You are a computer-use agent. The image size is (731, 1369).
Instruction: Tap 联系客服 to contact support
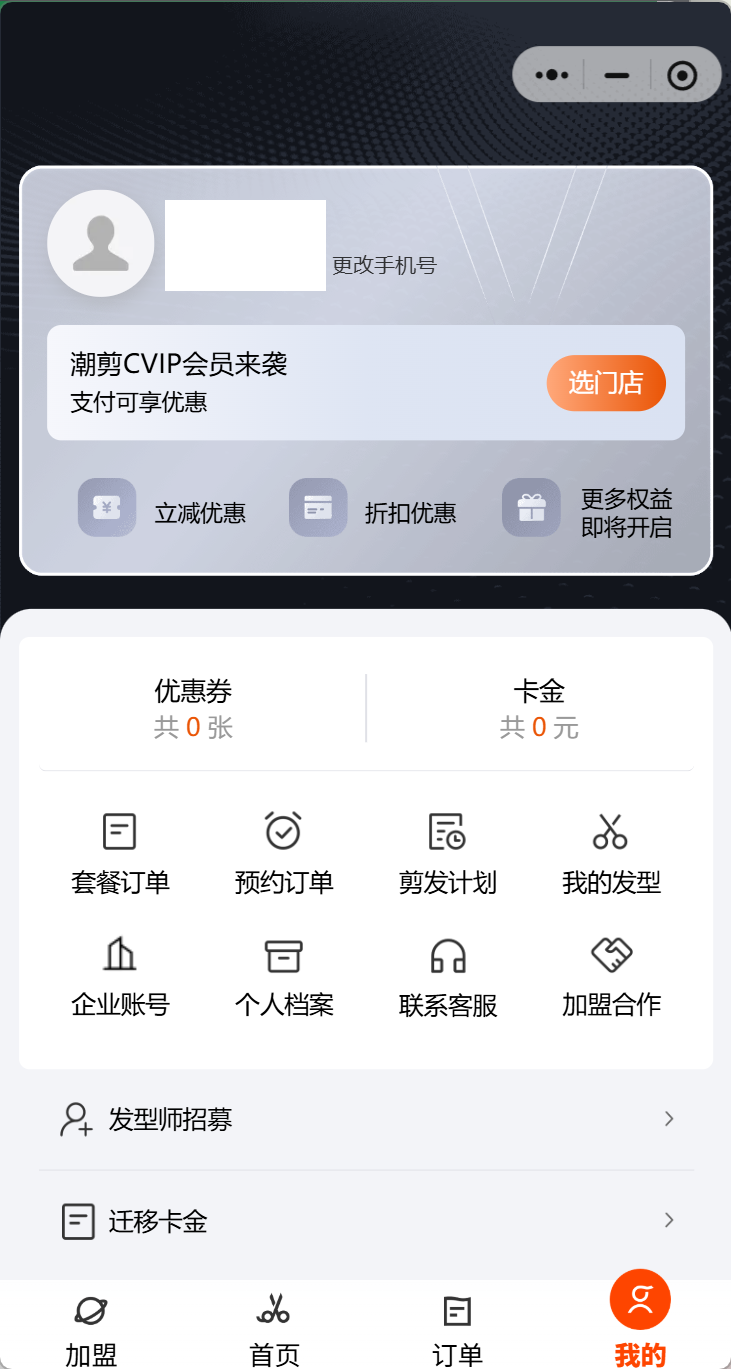pos(447,977)
